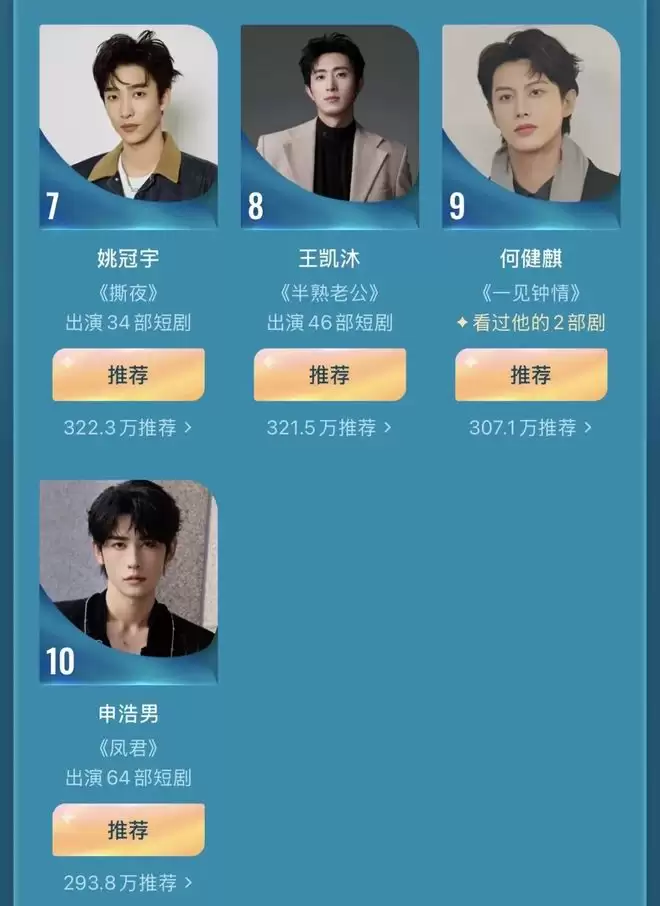Image resolution: width=660 pixels, height=906 pixels.
Task: Recommend actor 王凯沐
Action: click(x=329, y=375)
